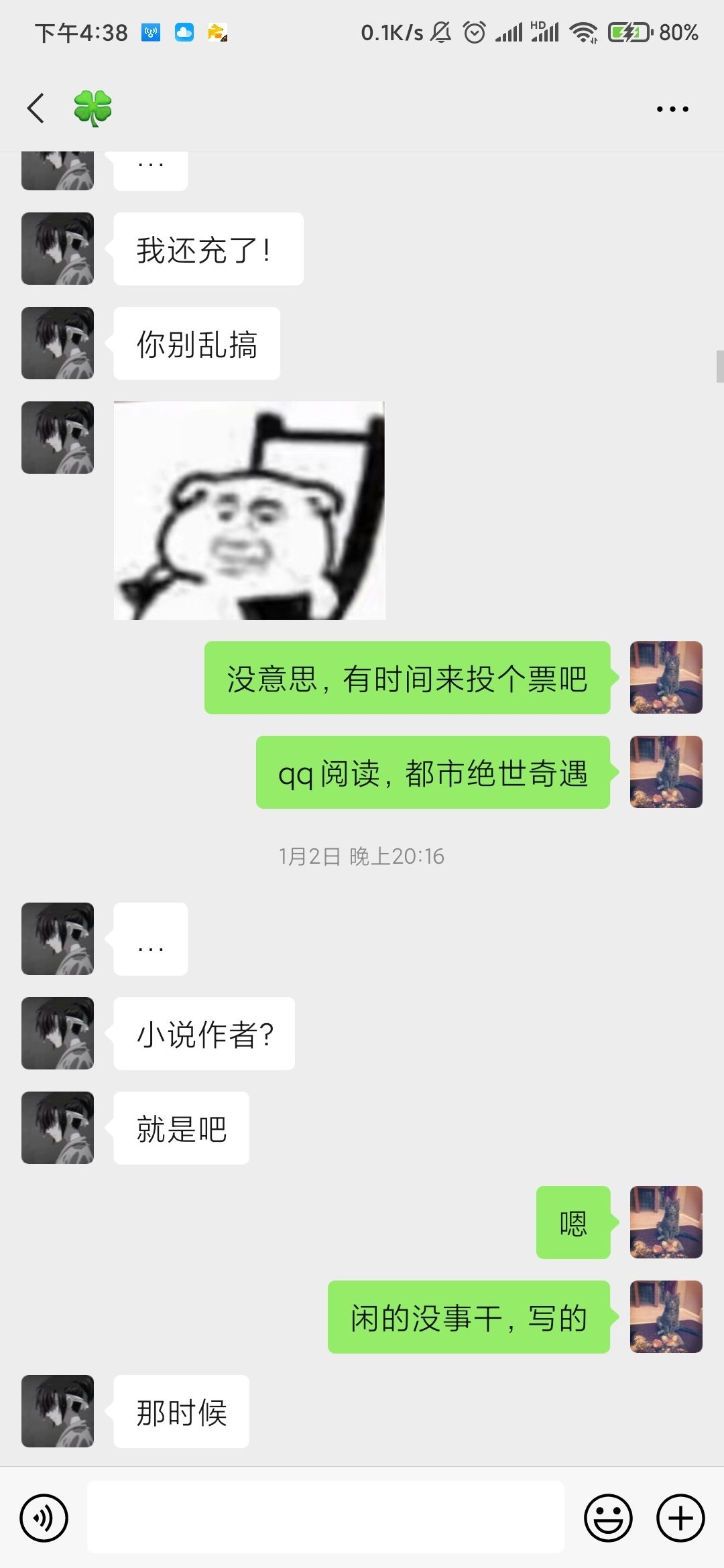Viewport: 724px width, 1568px height.
Task: Open contact avatar beside "我还充了!"
Action: pos(58,249)
